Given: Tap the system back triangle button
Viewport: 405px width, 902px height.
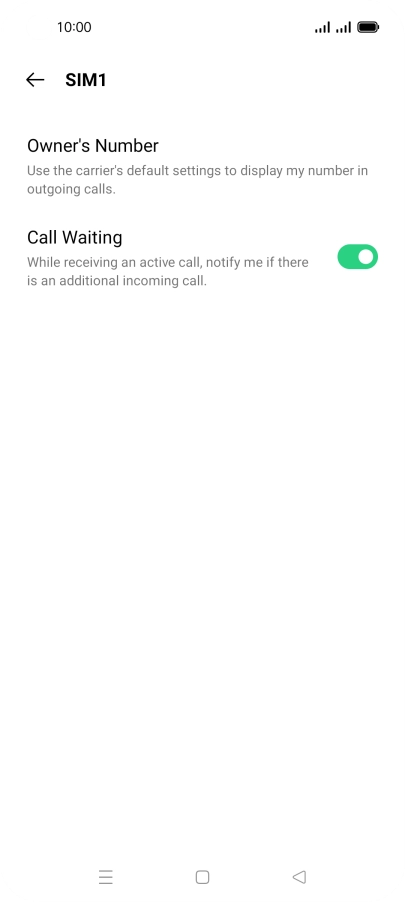Looking at the screenshot, I should tap(299, 877).
